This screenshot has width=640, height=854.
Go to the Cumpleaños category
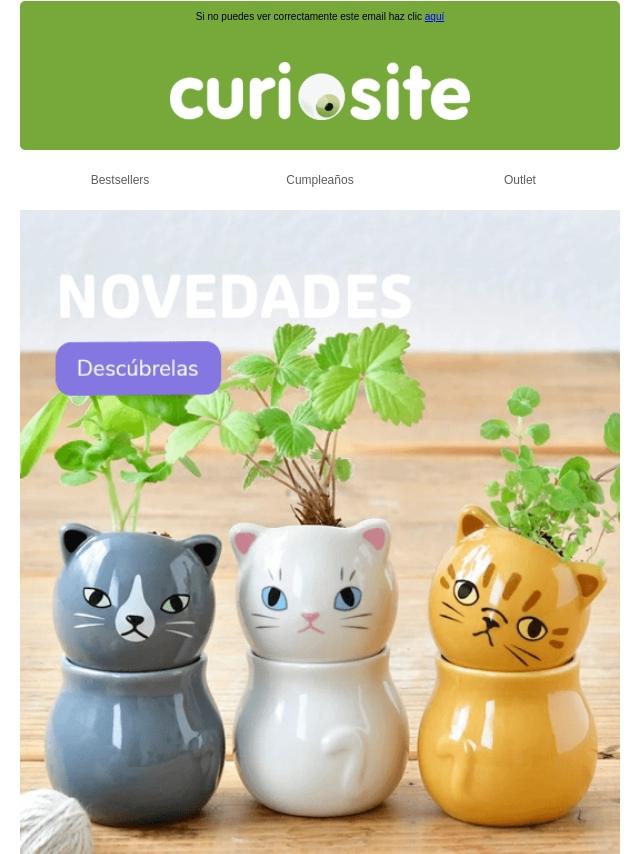(320, 180)
